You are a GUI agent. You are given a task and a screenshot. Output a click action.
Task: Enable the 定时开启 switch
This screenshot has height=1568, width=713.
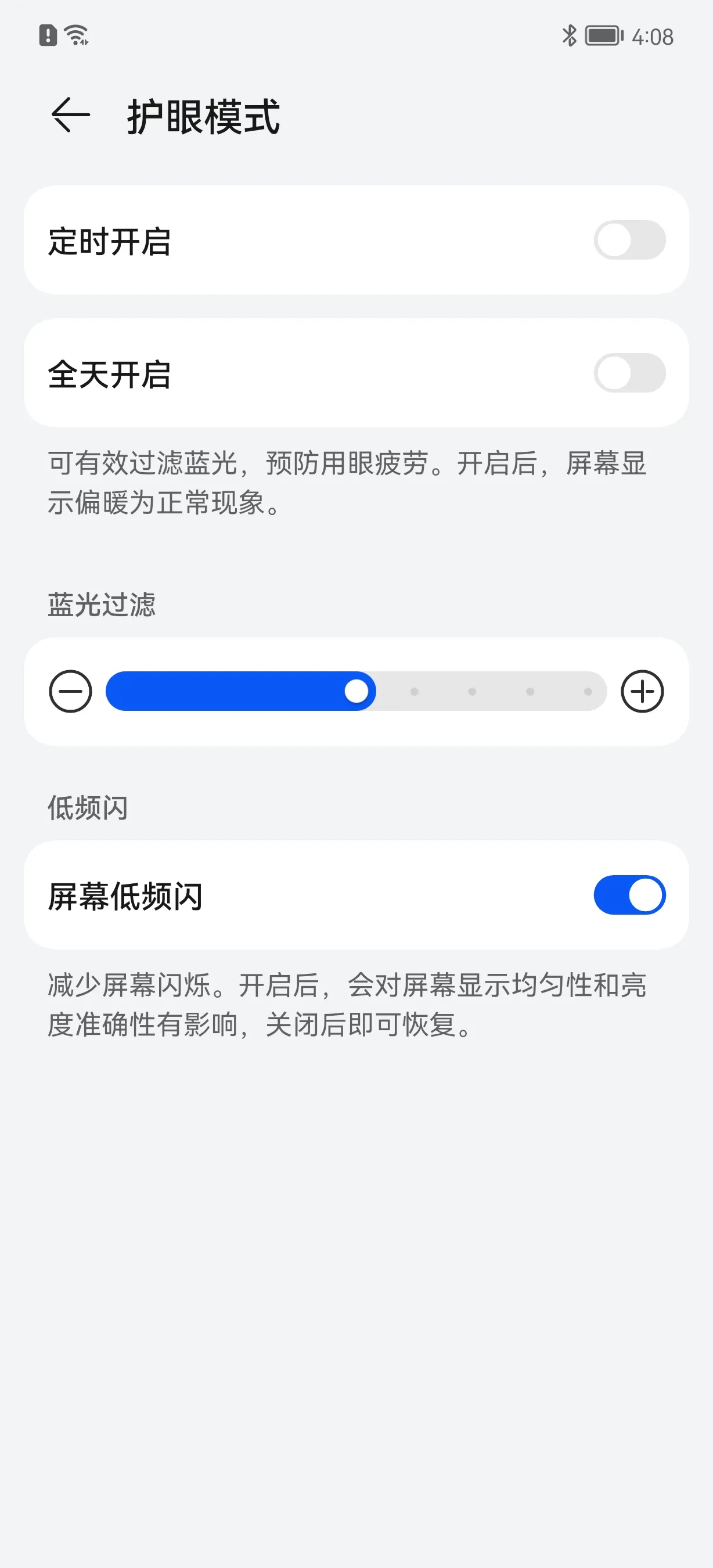629,240
